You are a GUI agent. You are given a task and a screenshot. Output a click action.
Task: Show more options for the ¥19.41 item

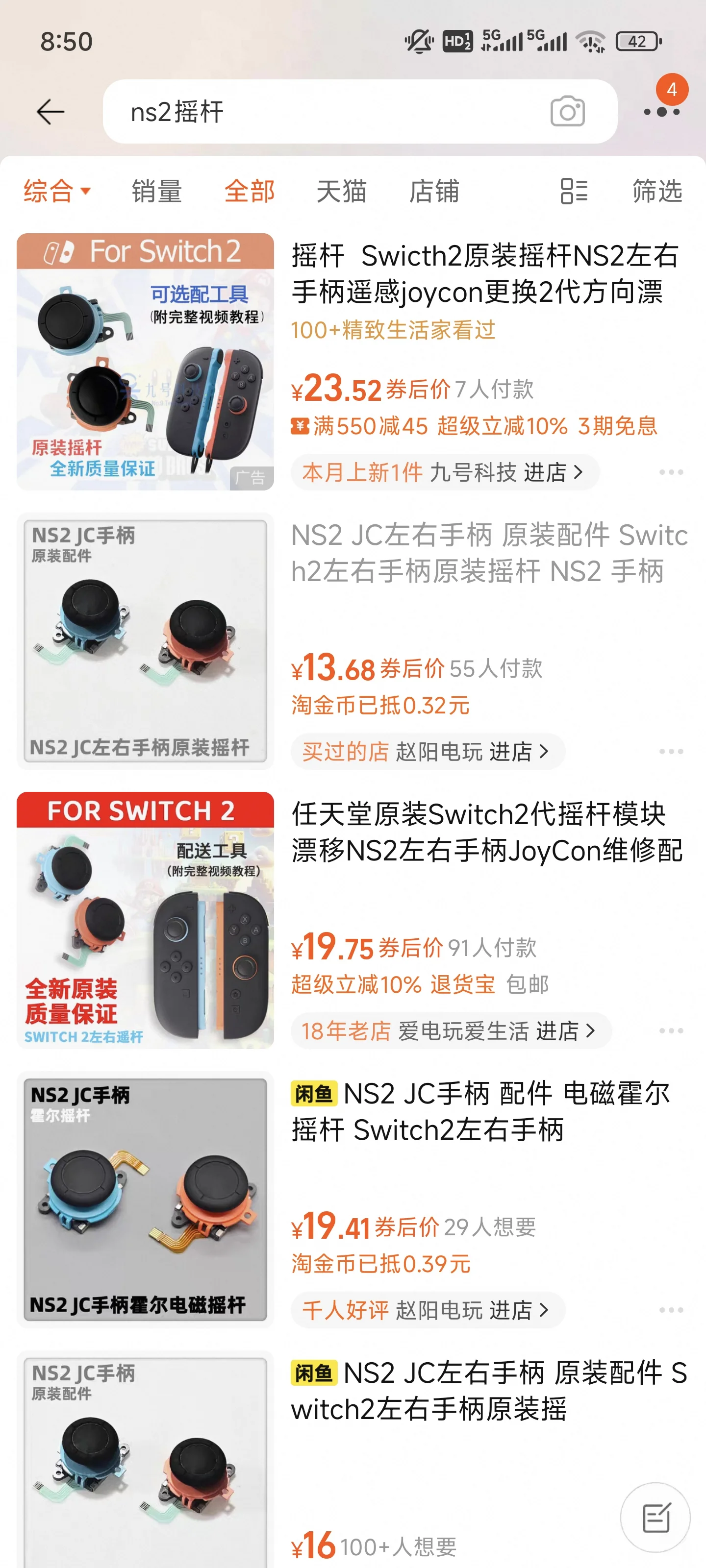[x=671, y=1310]
